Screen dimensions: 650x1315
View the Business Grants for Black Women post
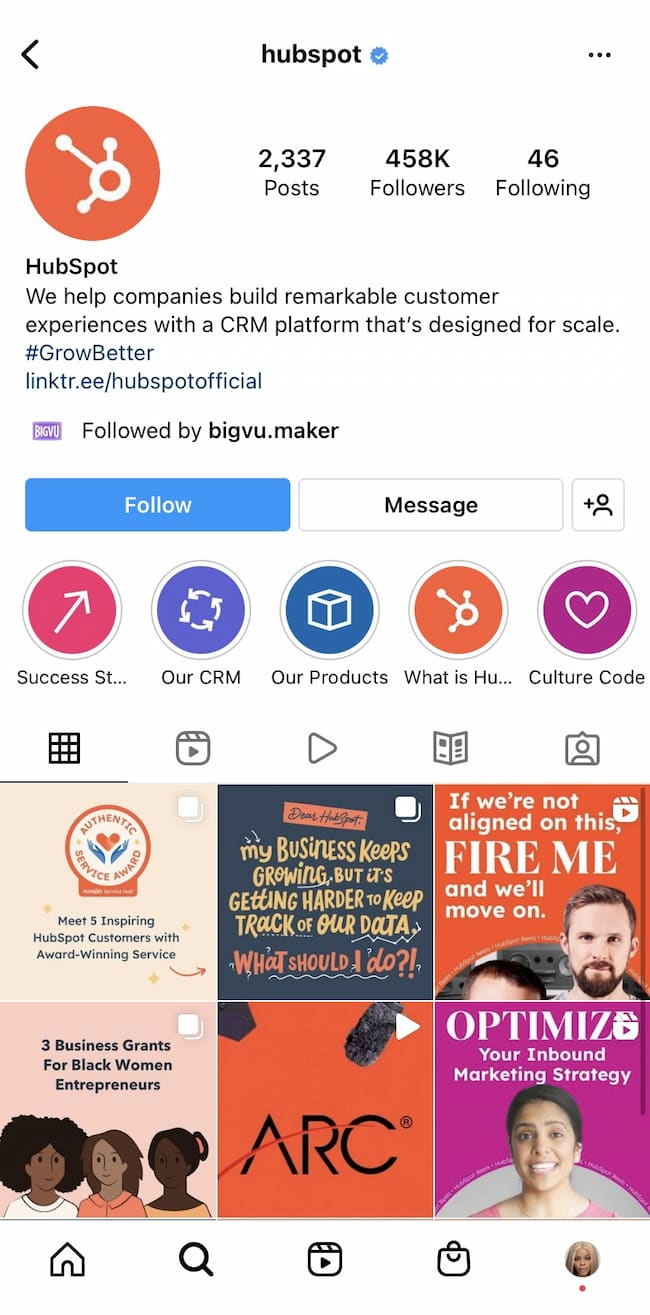tap(108, 1109)
